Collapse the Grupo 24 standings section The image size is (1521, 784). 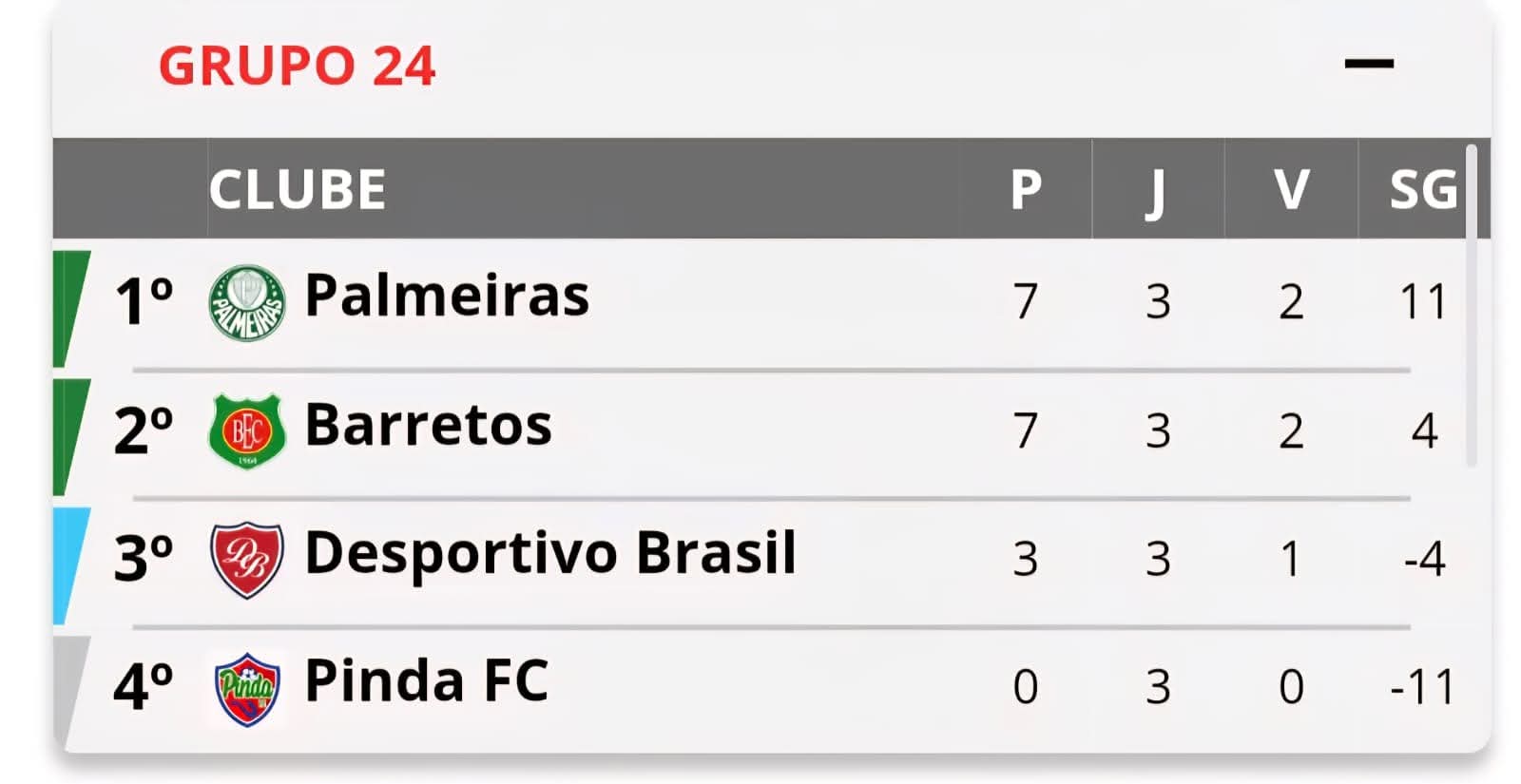pyautogui.click(x=1368, y=65)
